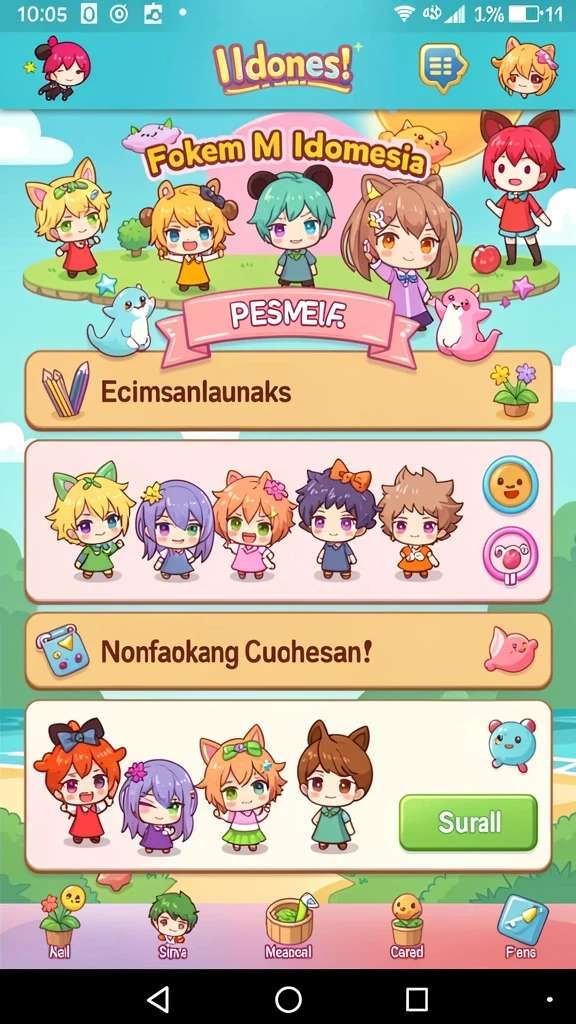Image resolution: width=576 pixels, height=1024 pixels.
Task: Tap the blue round creature icon
Action: point(513,744)
